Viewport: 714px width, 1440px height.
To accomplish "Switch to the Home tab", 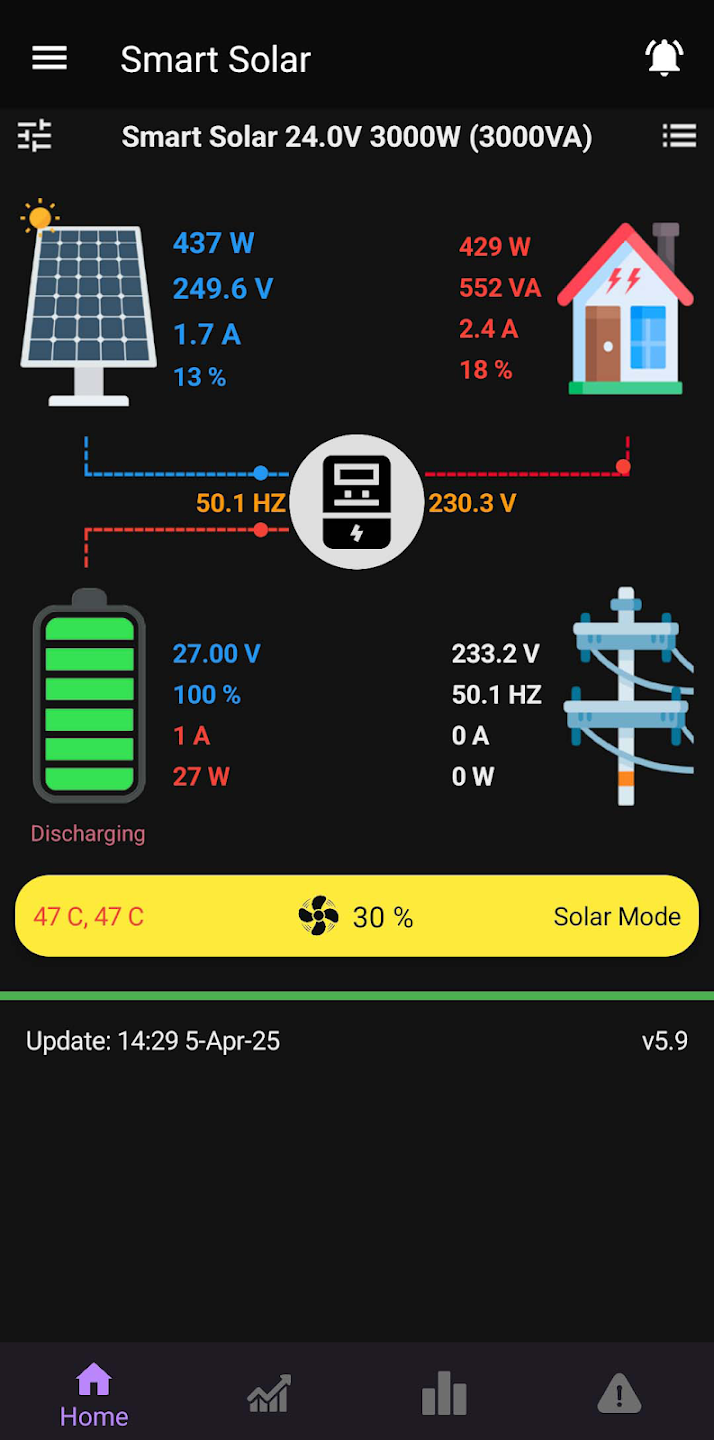I will click(94, 1393).
